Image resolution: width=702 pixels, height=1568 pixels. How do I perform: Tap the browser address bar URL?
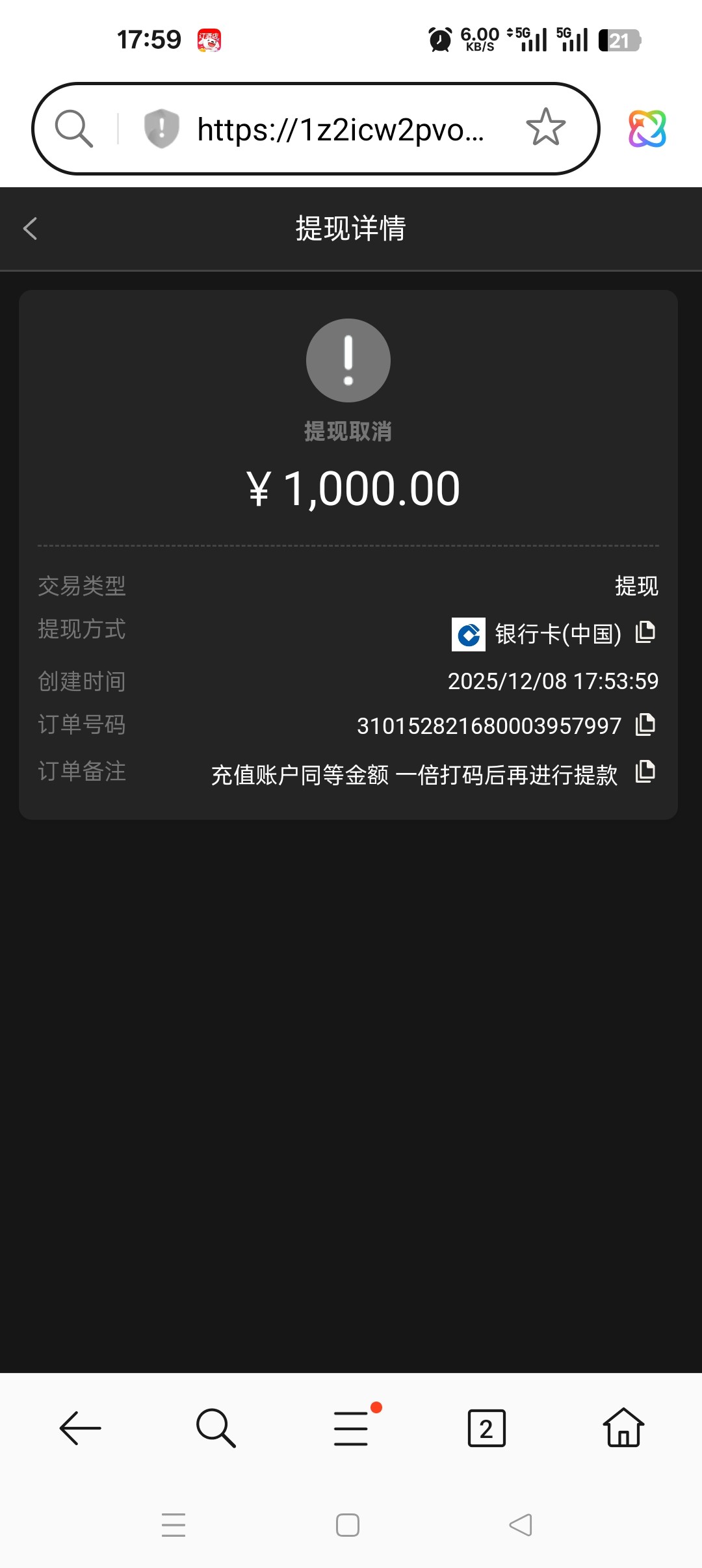(x=340, y=129)
